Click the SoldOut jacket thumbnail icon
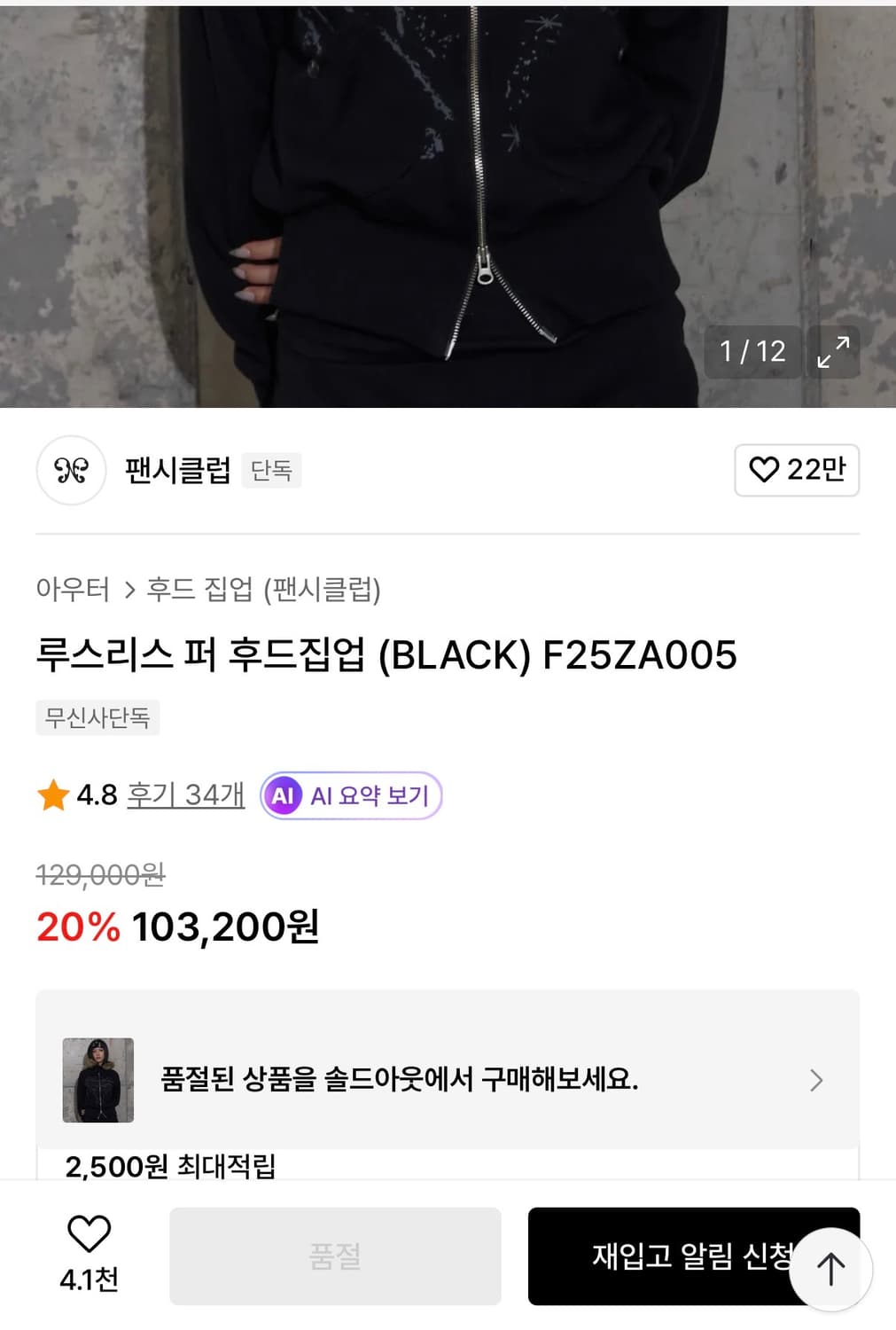Viewport: 896px width, 1330px height. tap(97, 1080)
